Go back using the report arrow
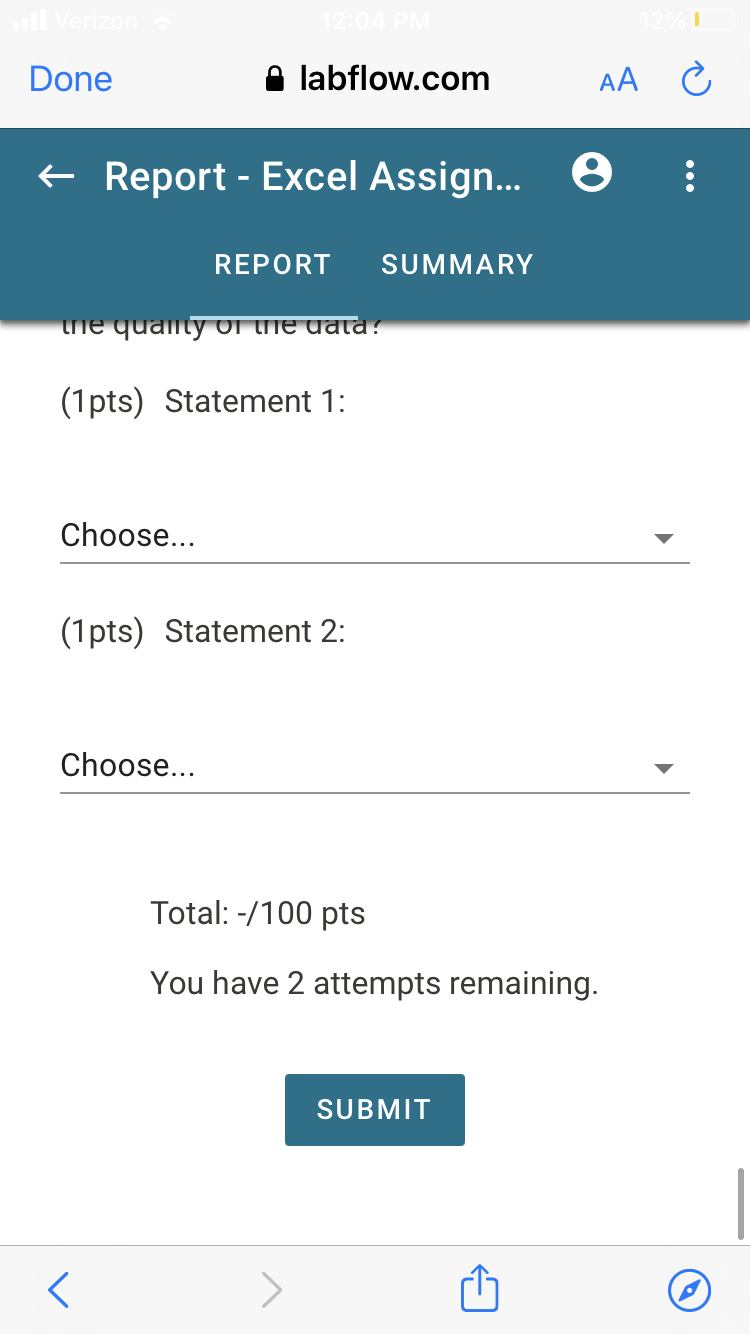 pos(56,176)
